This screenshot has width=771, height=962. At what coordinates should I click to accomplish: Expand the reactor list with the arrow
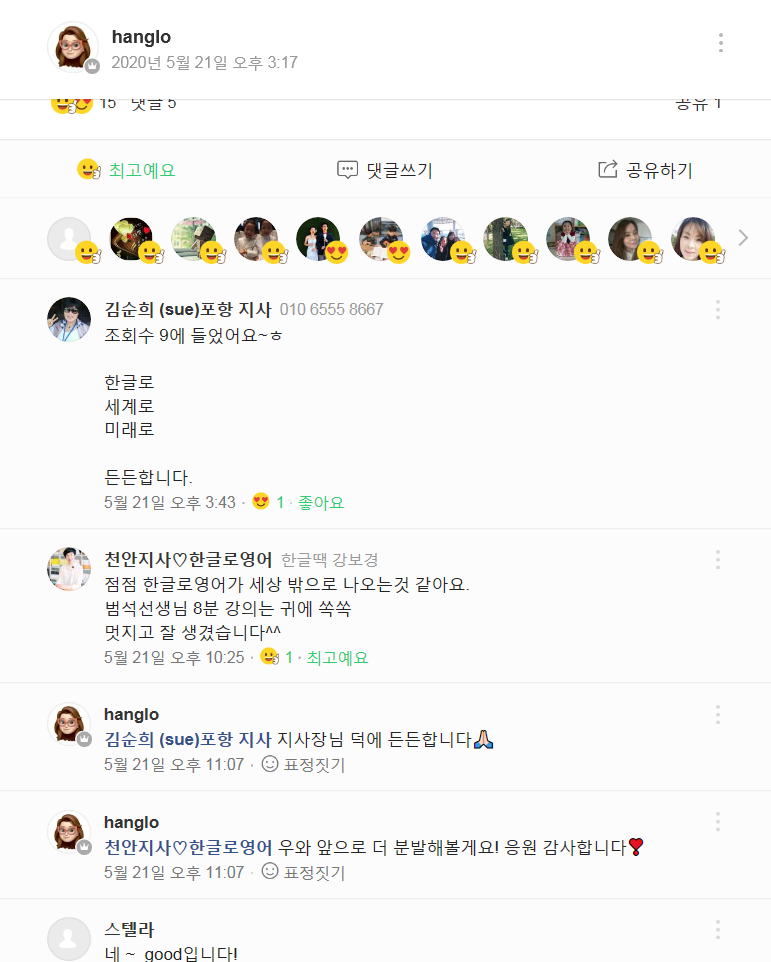pyautogui.click(x=743, y=238)
